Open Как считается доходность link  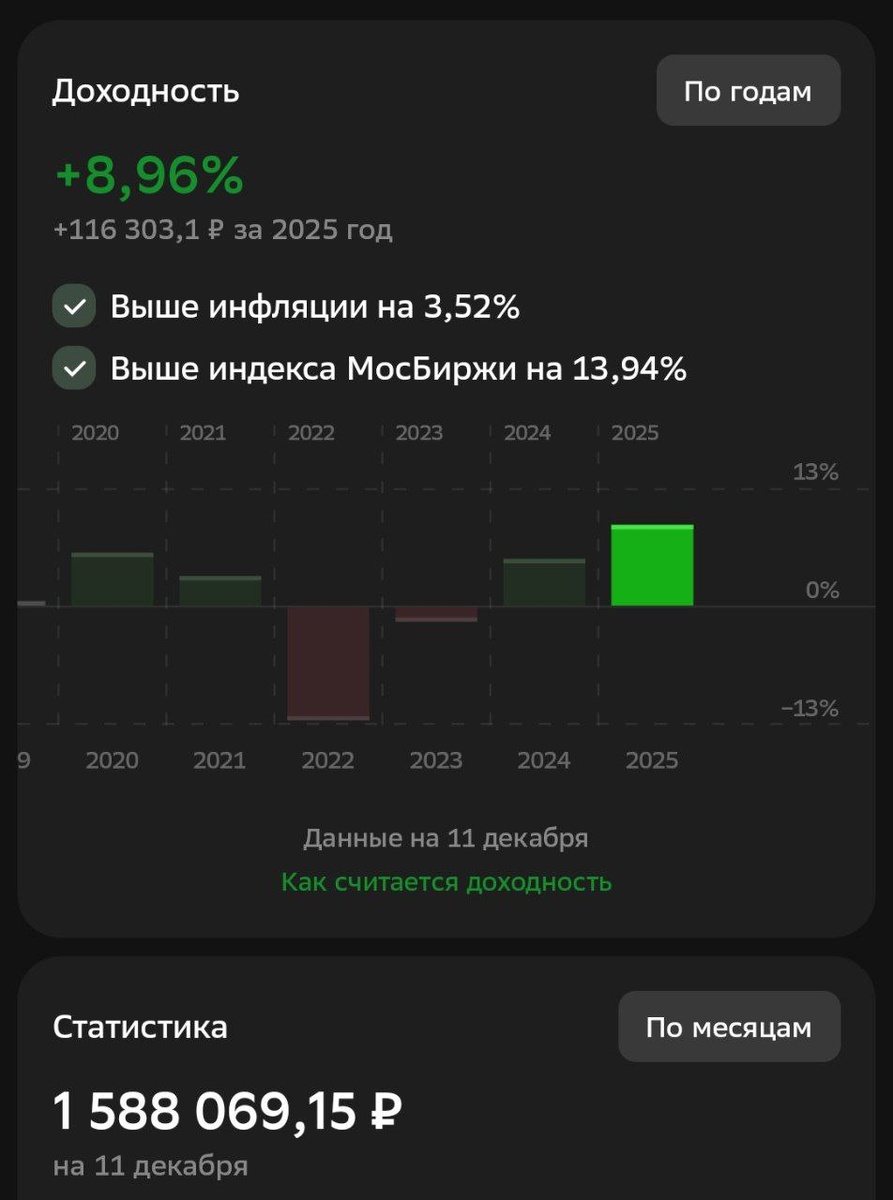pyautogui.click(x=446, y=882)
